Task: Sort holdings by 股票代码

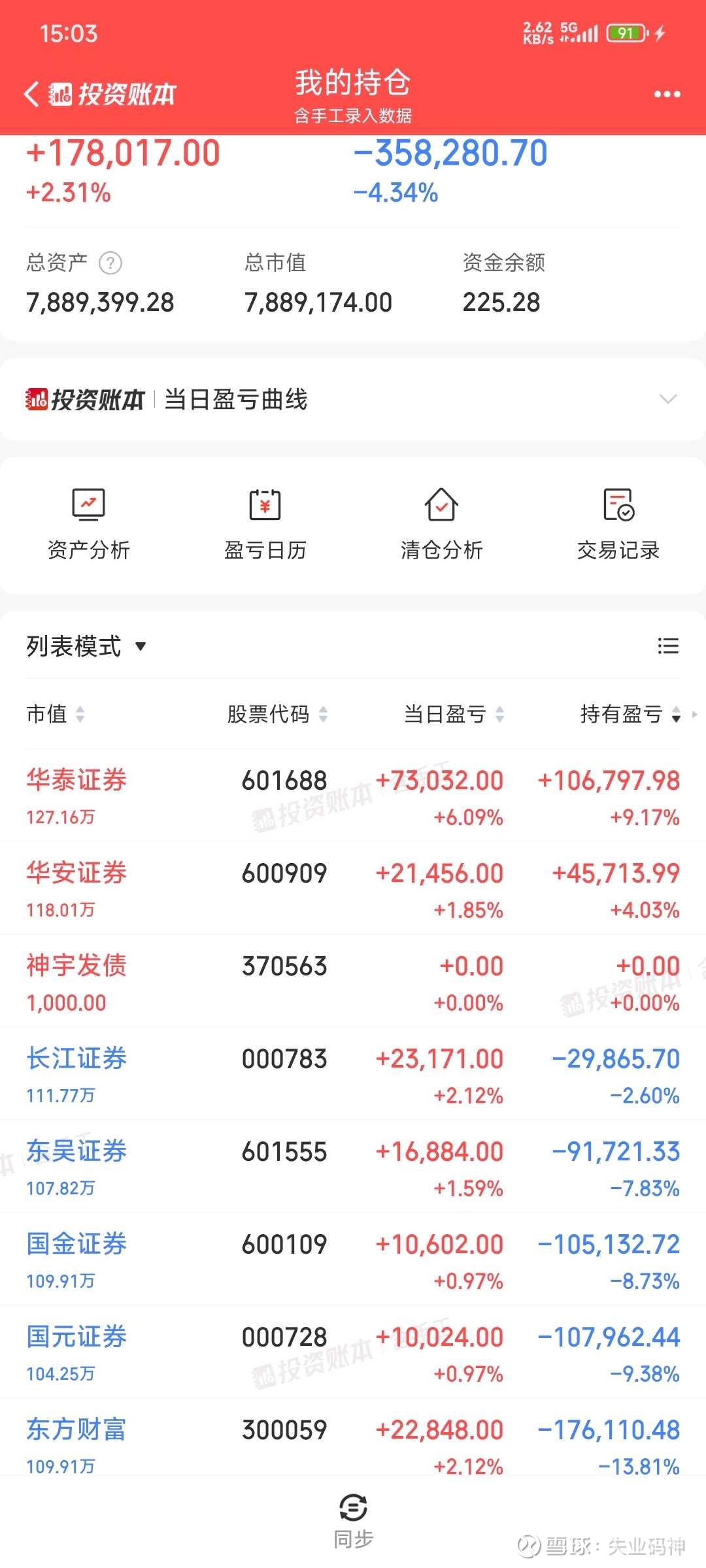Action: pyautogui.click(x=277, y=714)
